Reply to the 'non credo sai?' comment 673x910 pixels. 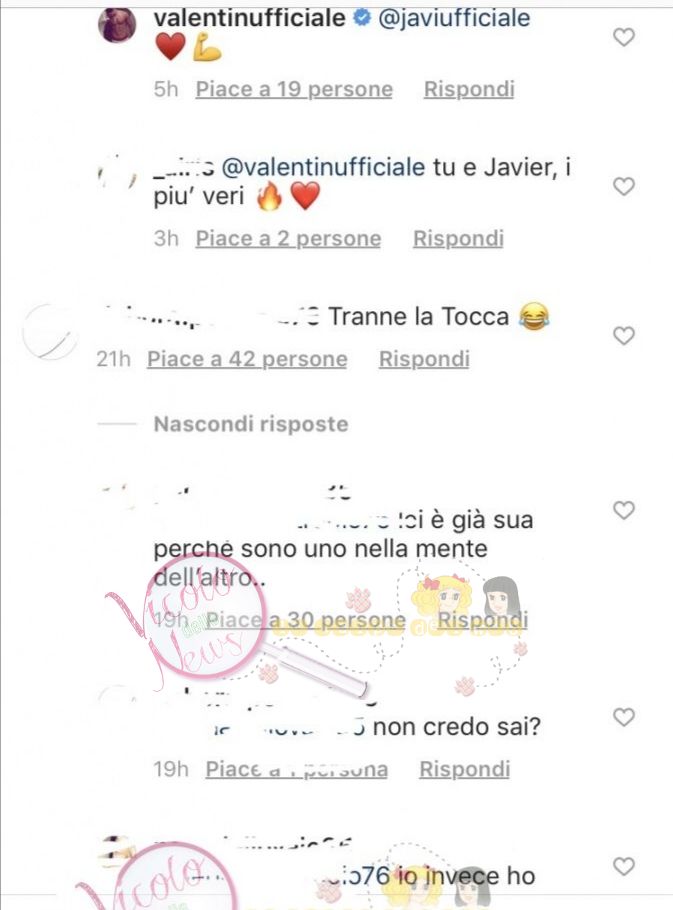pyautogui.click(x=464, y=769)
